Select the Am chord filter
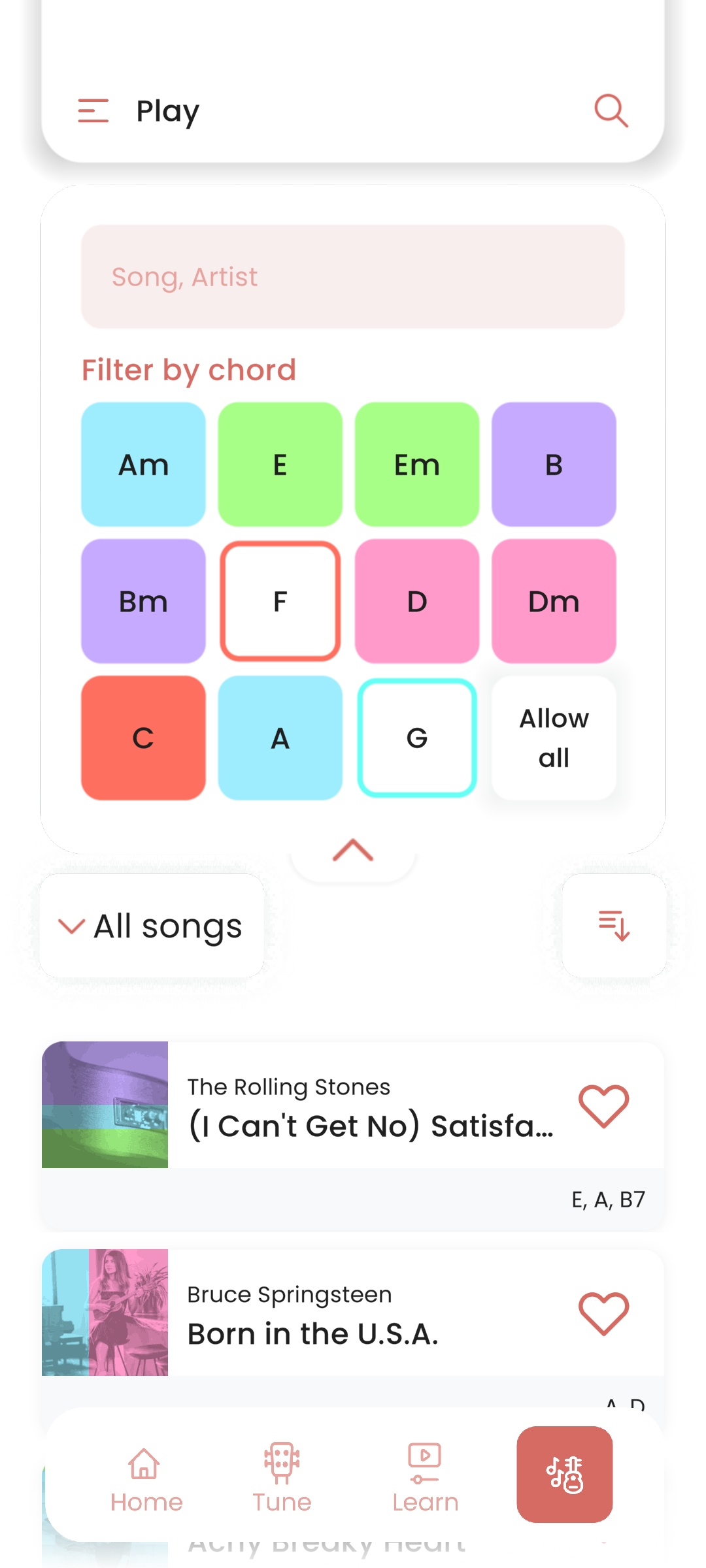The image size is (706, 1568). 143,465
